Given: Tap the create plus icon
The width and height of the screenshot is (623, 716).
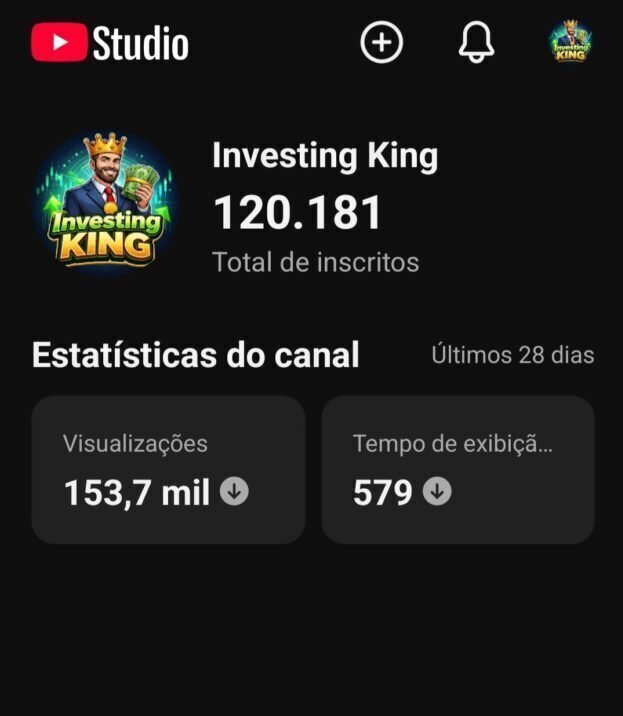Looking at the screenshot, I should 381,43.
